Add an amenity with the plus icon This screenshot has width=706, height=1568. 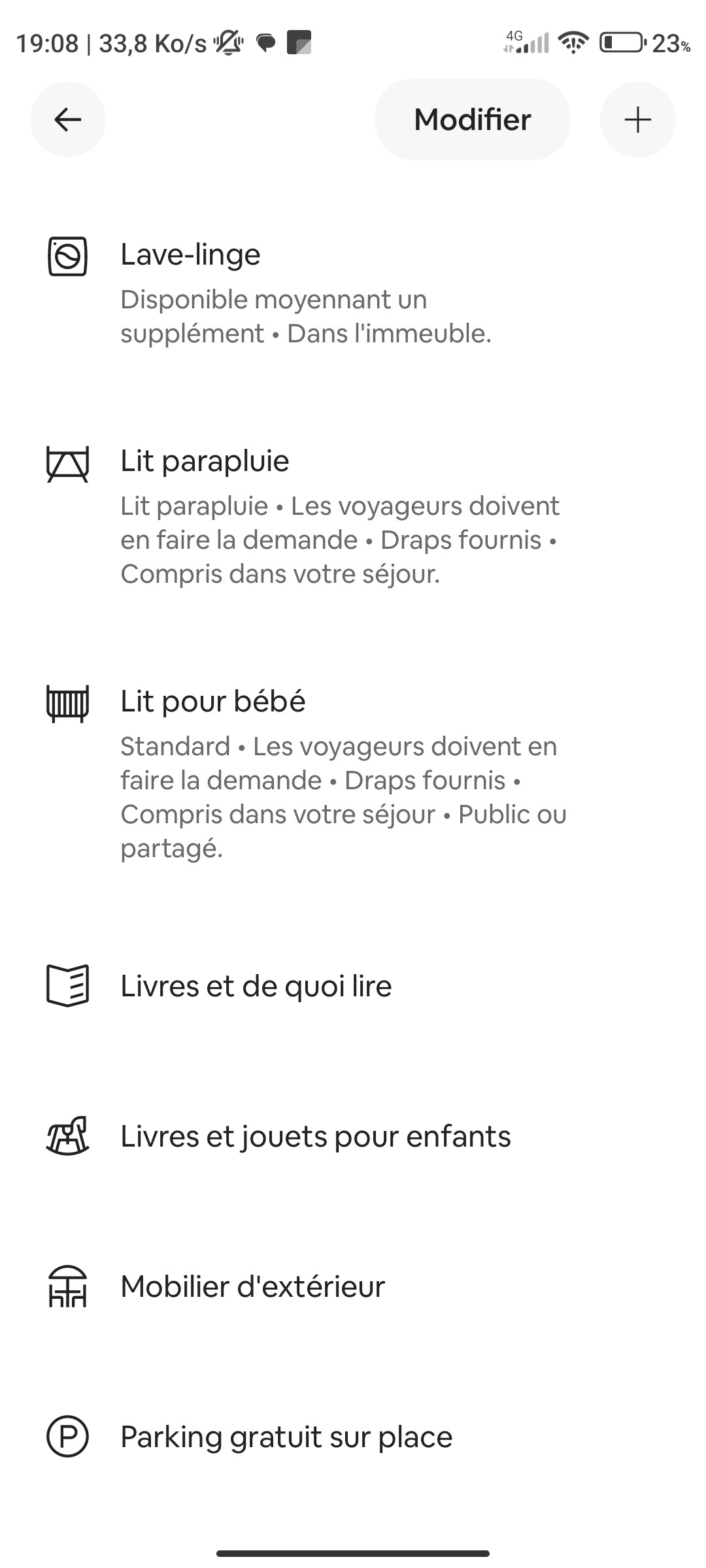click(638, 120)
